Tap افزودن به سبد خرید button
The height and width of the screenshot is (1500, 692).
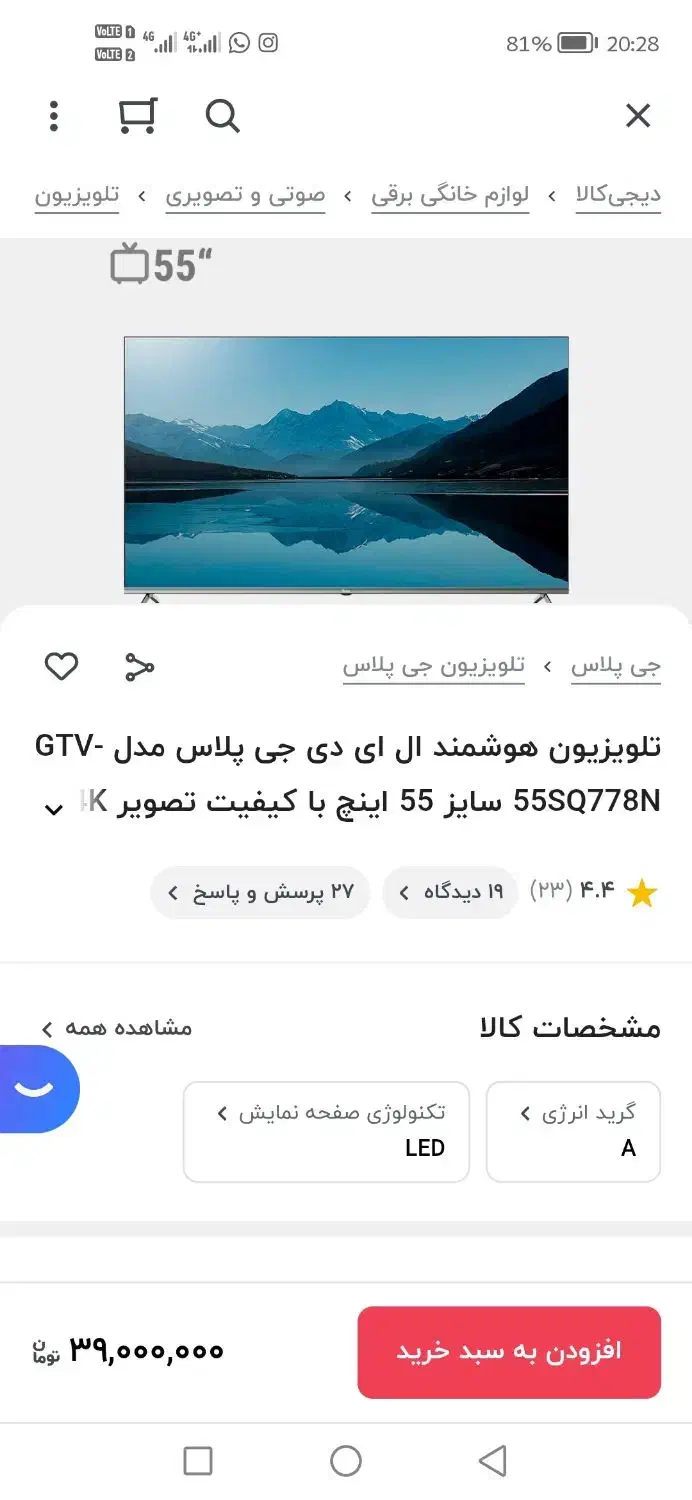509,1352
